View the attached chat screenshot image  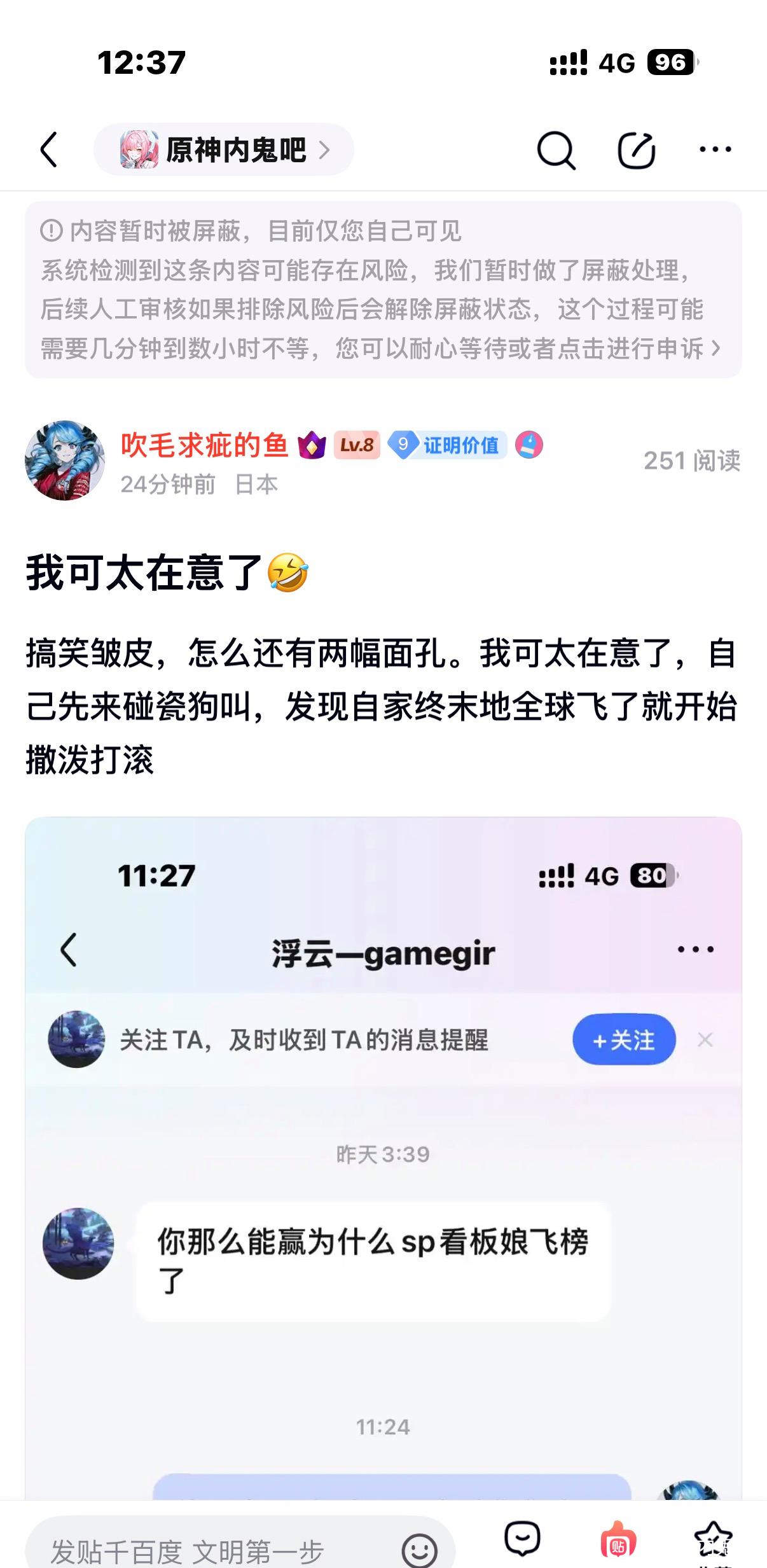[x=383, y=1158]
